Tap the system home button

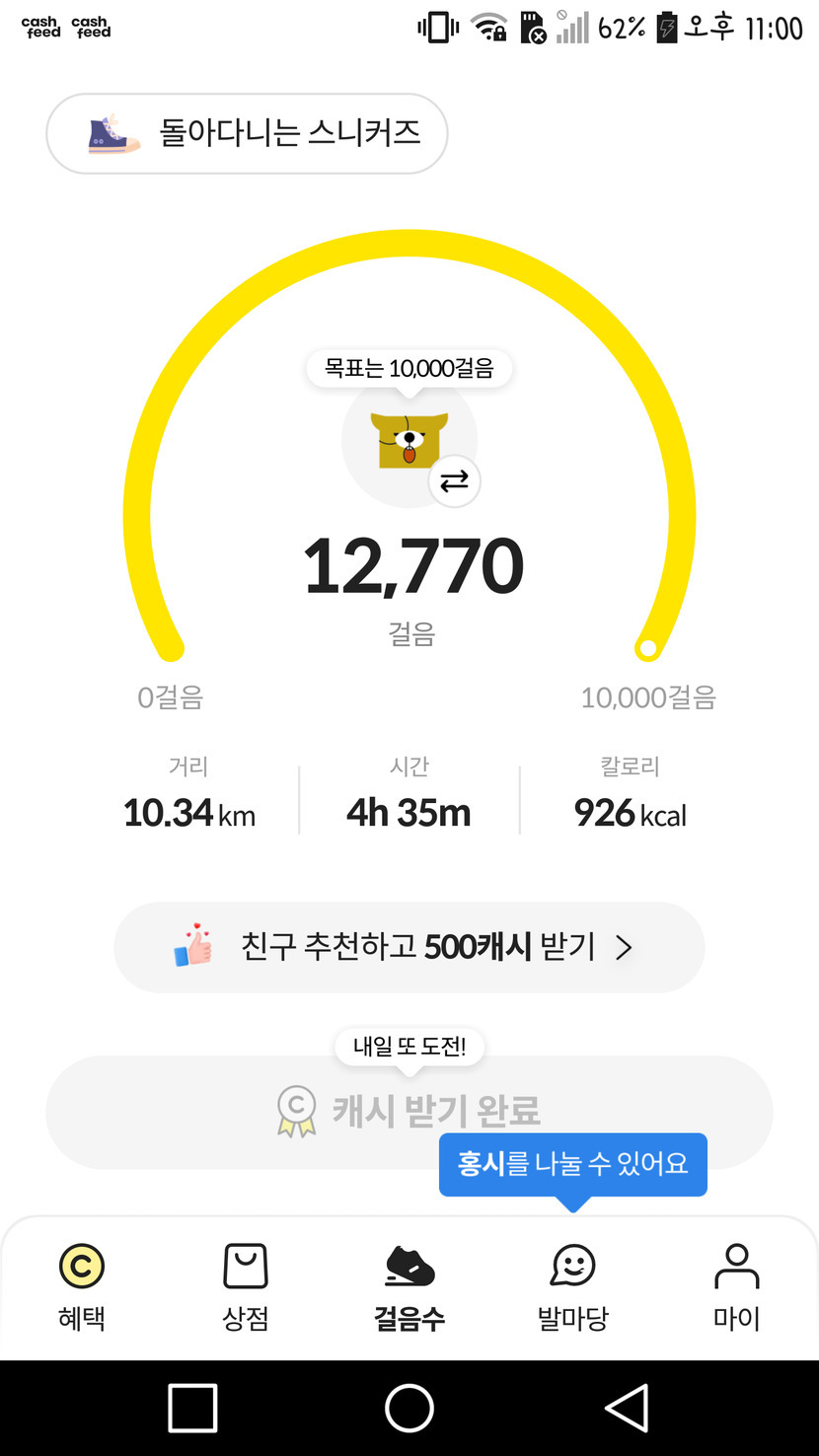(409, 1408)
